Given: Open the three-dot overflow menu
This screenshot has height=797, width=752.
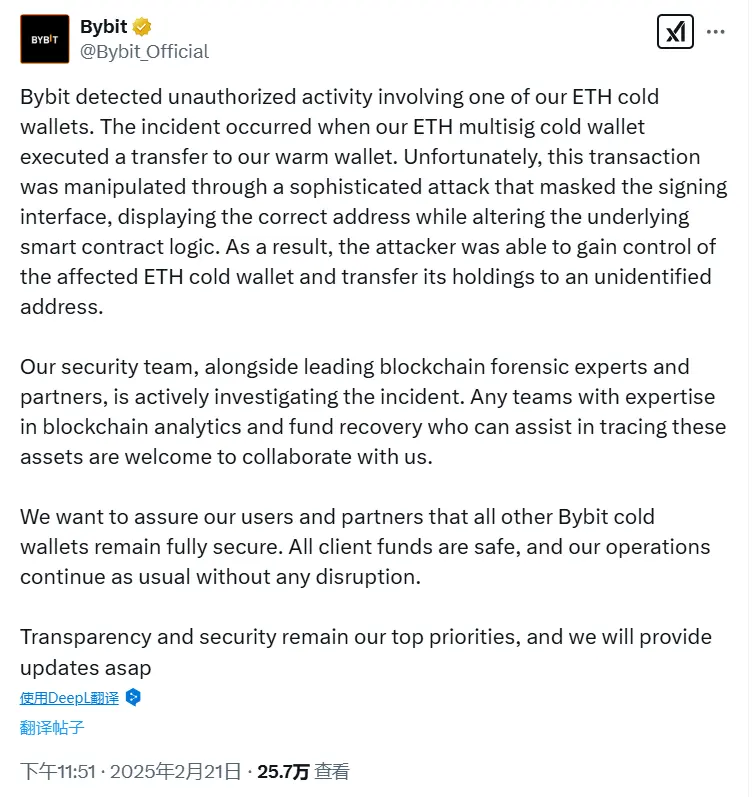Looking at the screenshot, I should click(x=716, y=32).
